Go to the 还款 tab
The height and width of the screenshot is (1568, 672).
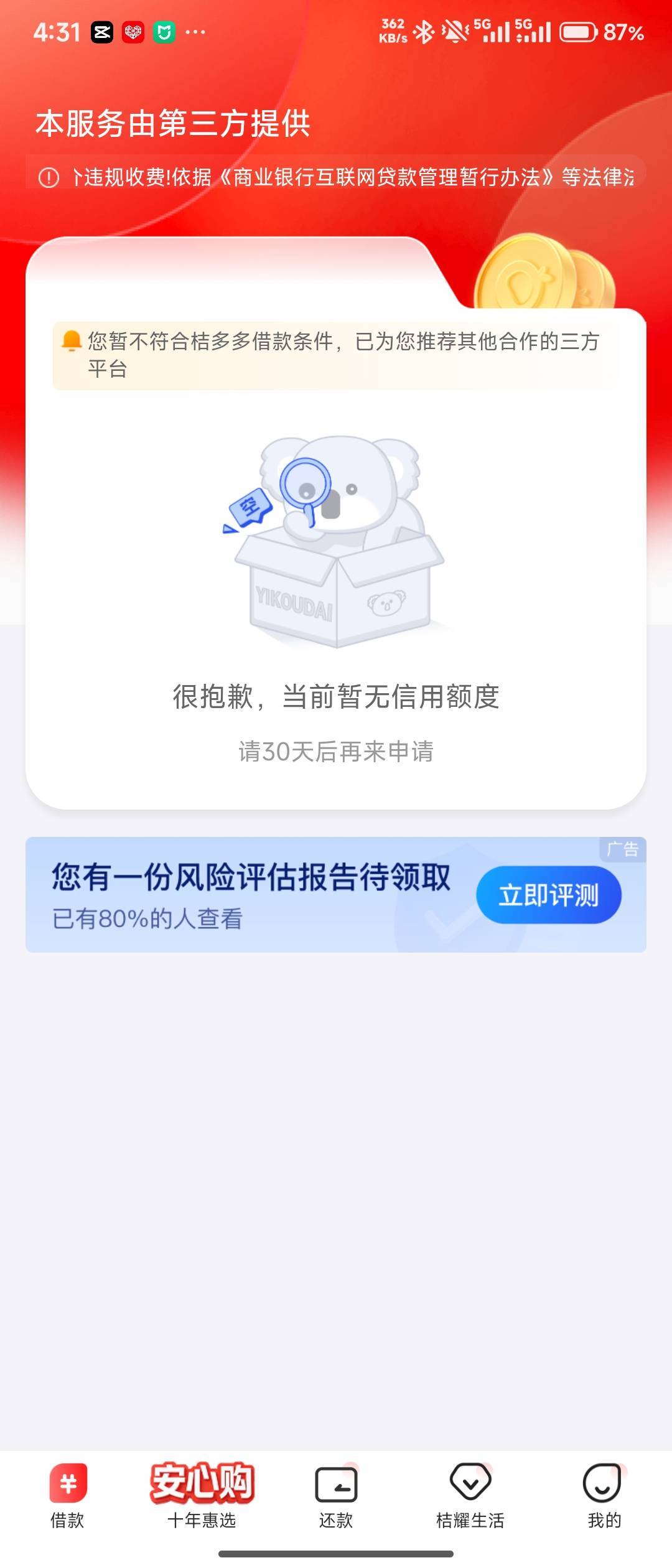(336, 1495)
